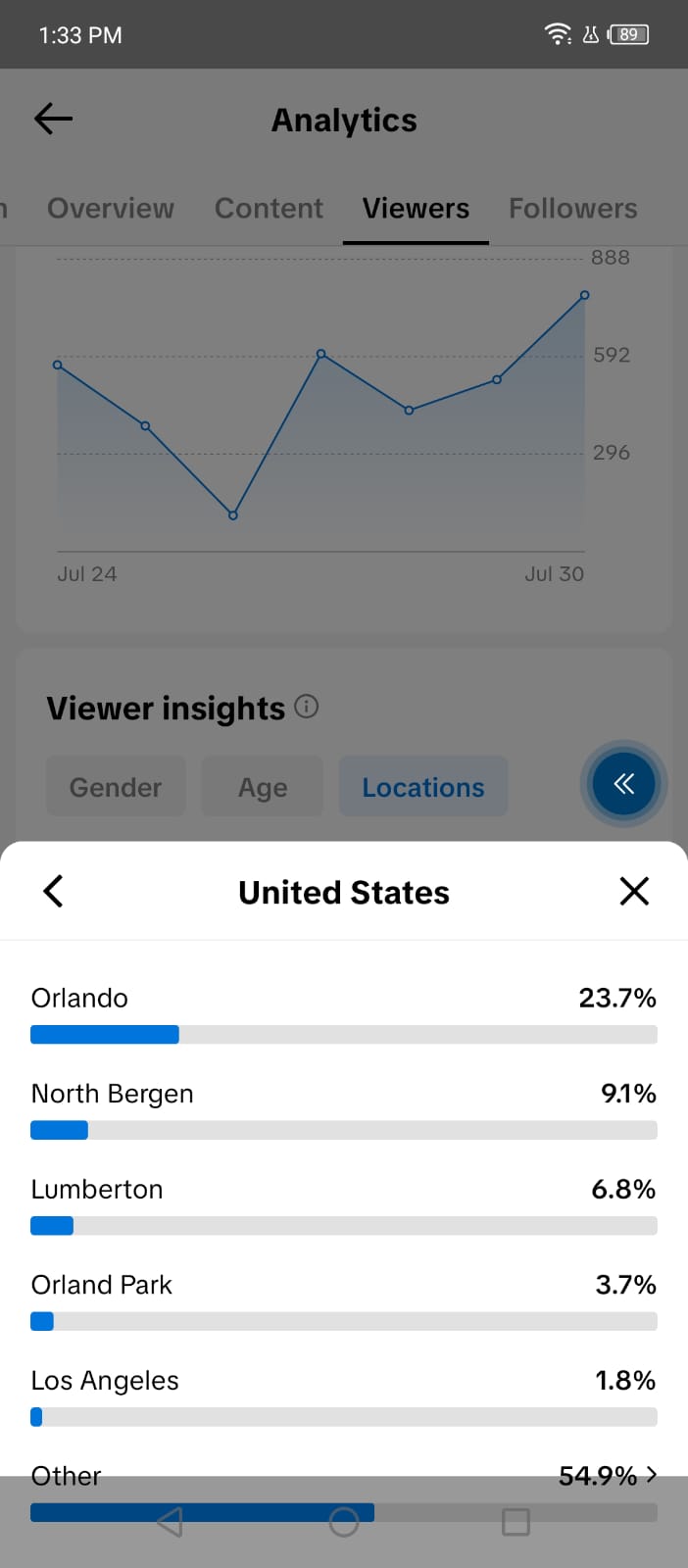Switch to the Content tab
The height and width of the screenshot is (1568, 688).
tap(269, 208)
